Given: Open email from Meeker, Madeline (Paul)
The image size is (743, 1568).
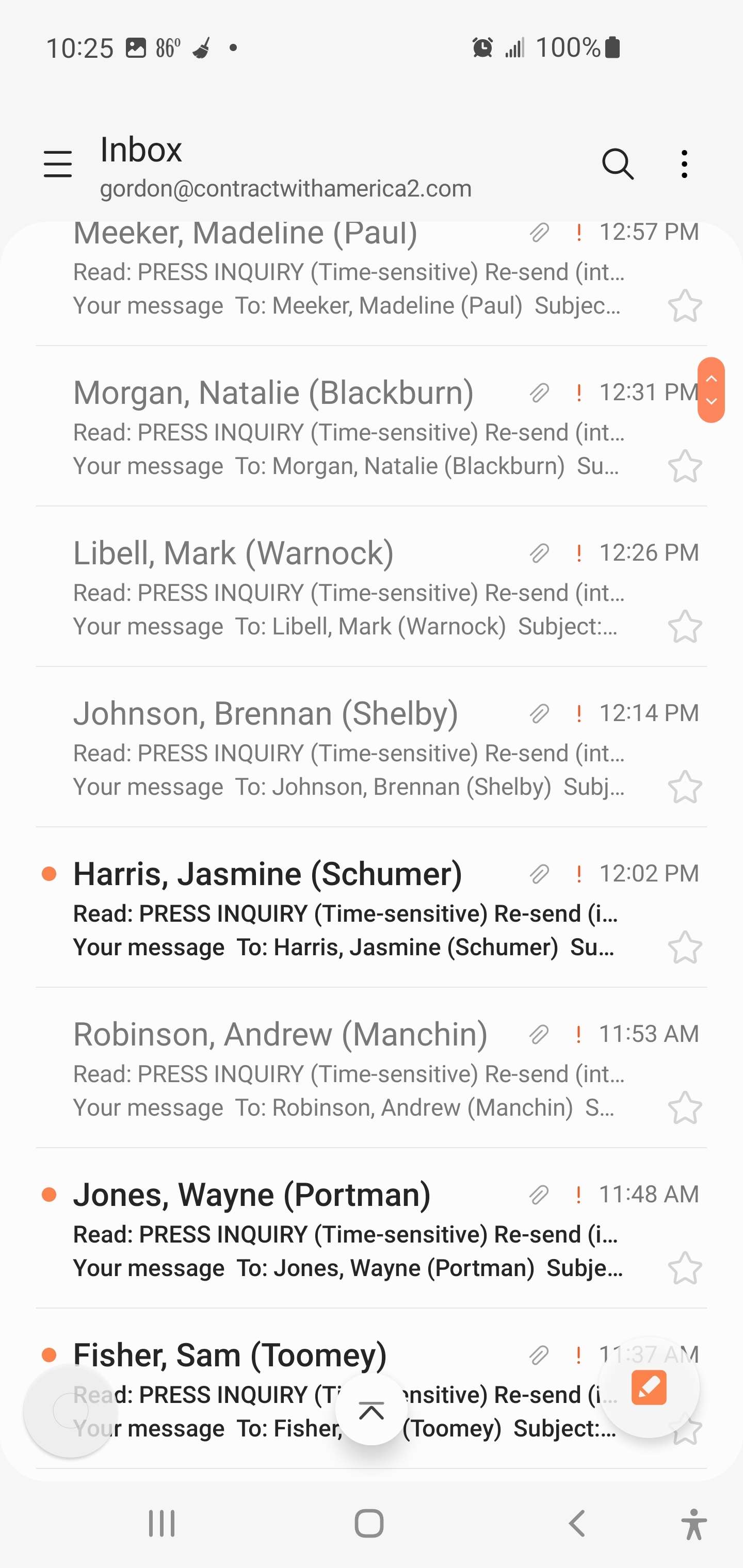Looking at the screenshot, I should 347,271.
